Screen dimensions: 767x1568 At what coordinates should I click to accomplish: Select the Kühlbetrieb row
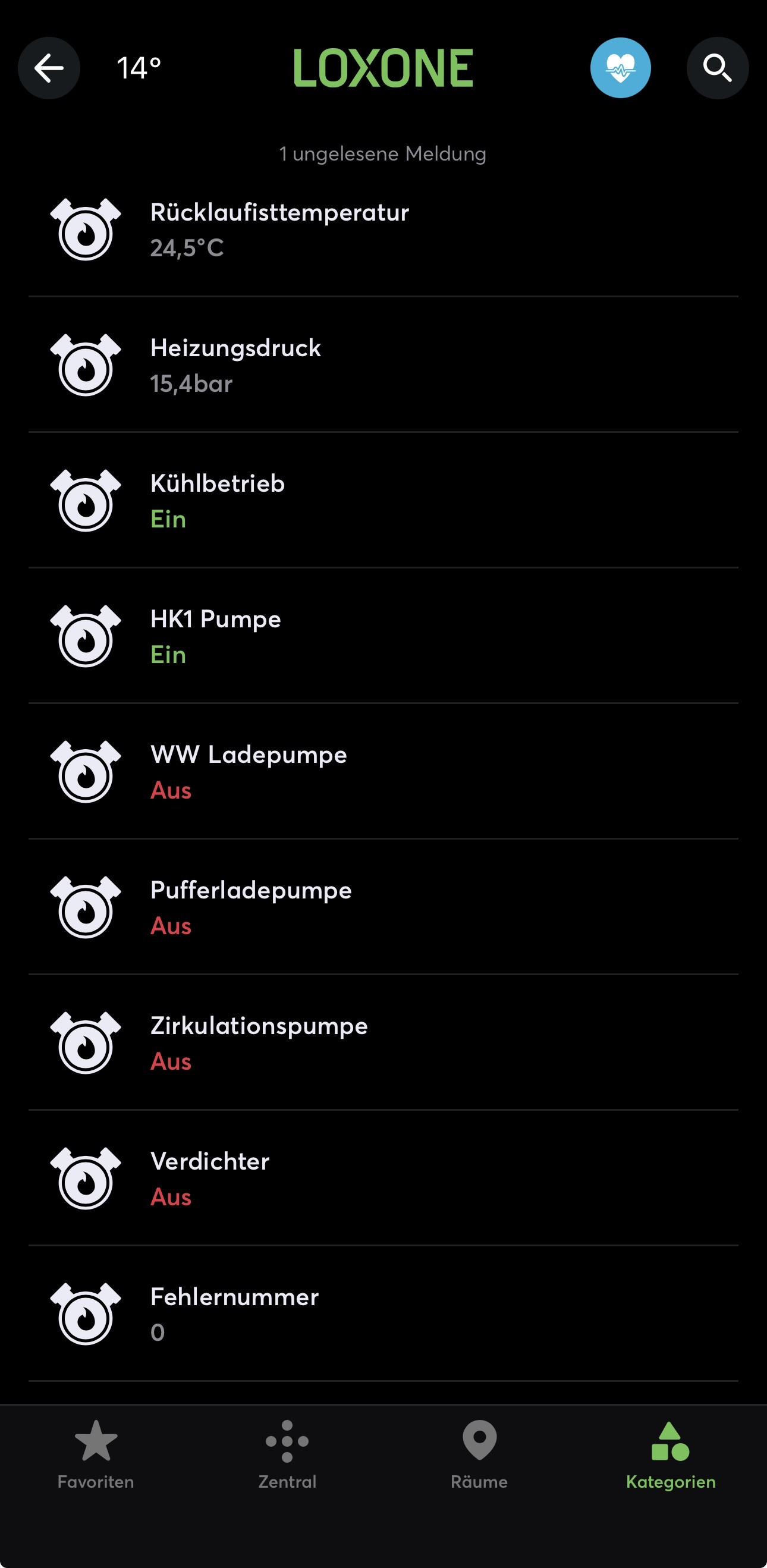coord(383,500)
